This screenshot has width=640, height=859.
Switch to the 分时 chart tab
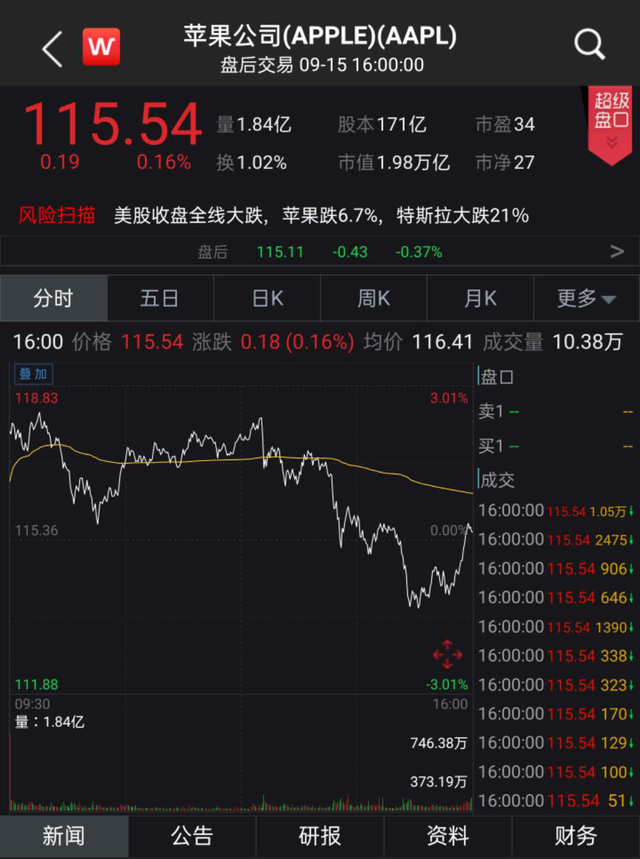pos(53,298)
